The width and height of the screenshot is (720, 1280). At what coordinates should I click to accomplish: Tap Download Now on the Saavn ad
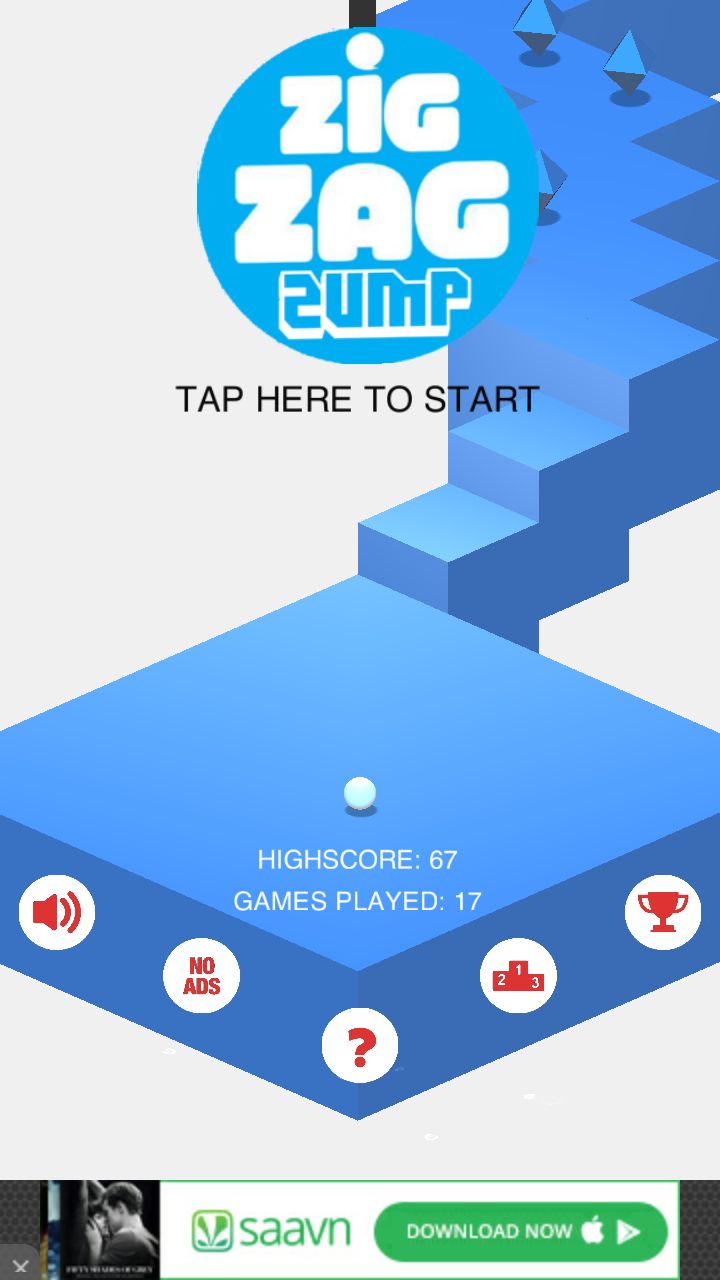[x=520, y=1232]
